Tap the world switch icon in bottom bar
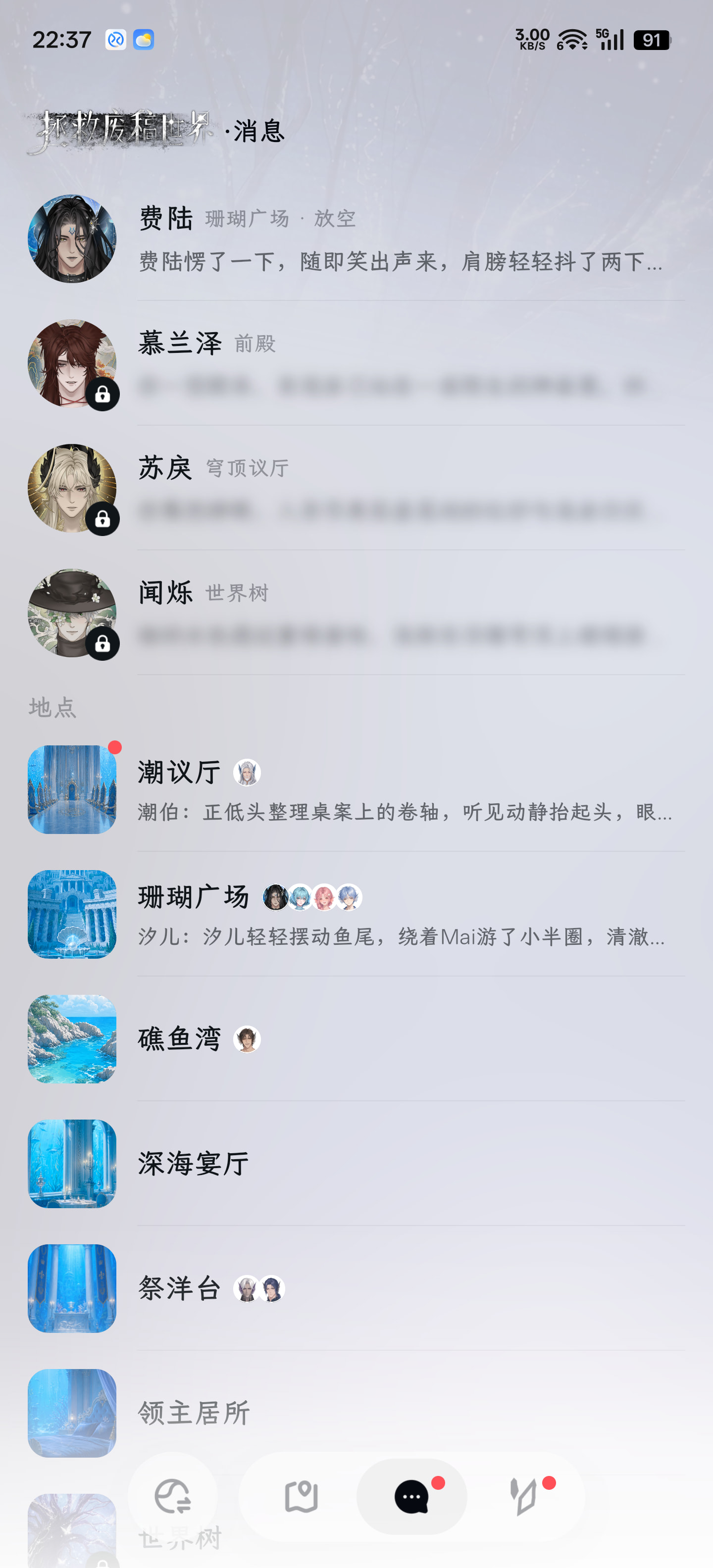This screenshot has height=1568, width=713. pos(173,1497)
